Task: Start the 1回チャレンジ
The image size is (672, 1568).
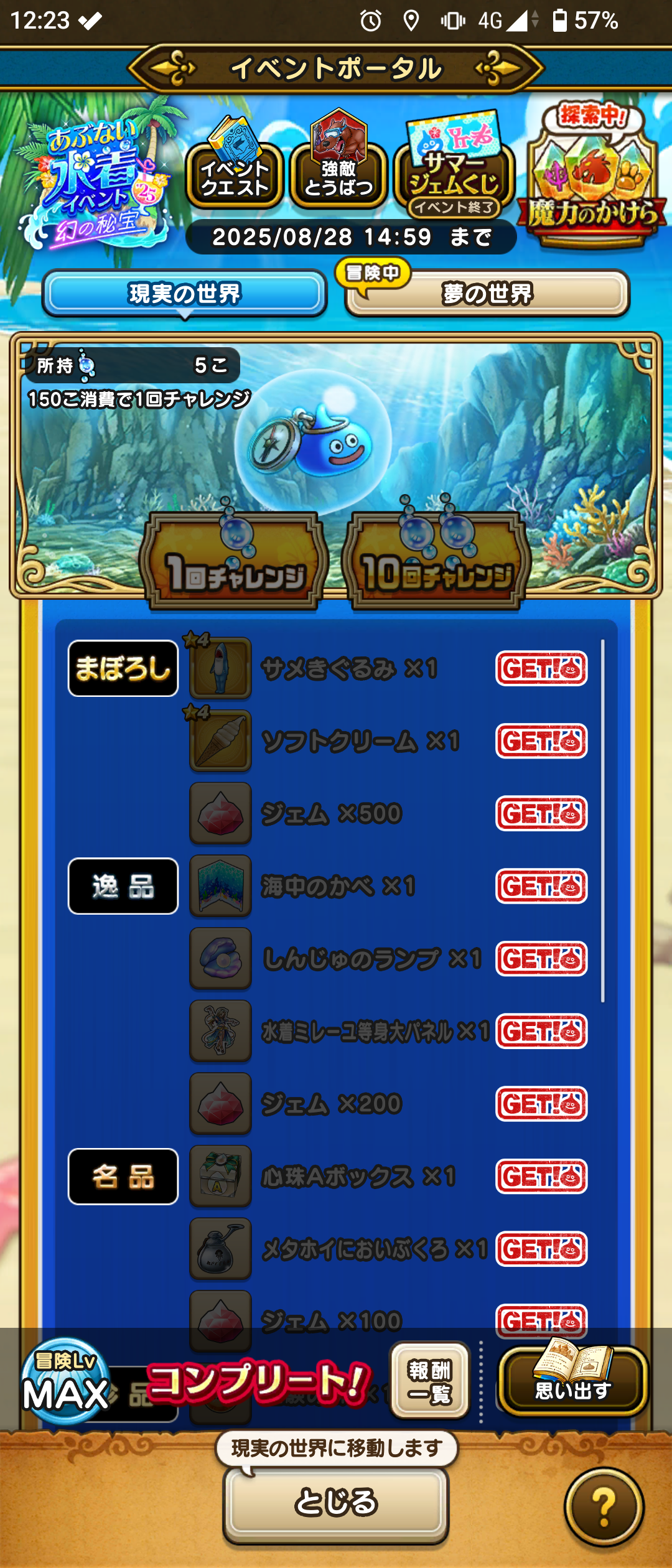Action: (235, 563)
